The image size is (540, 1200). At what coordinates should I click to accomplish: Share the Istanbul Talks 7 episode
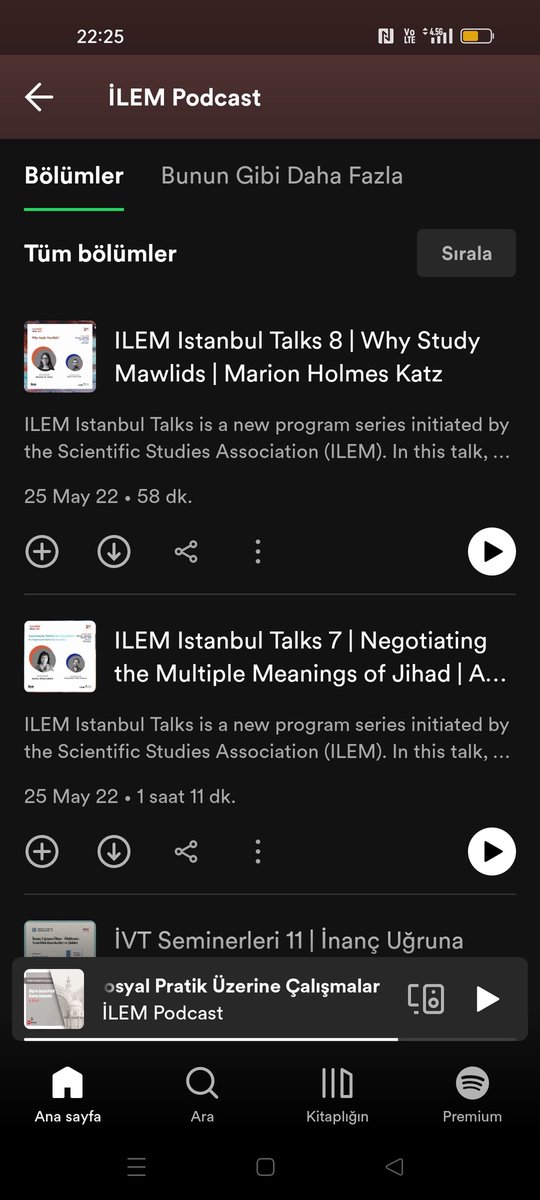[186, 851]
